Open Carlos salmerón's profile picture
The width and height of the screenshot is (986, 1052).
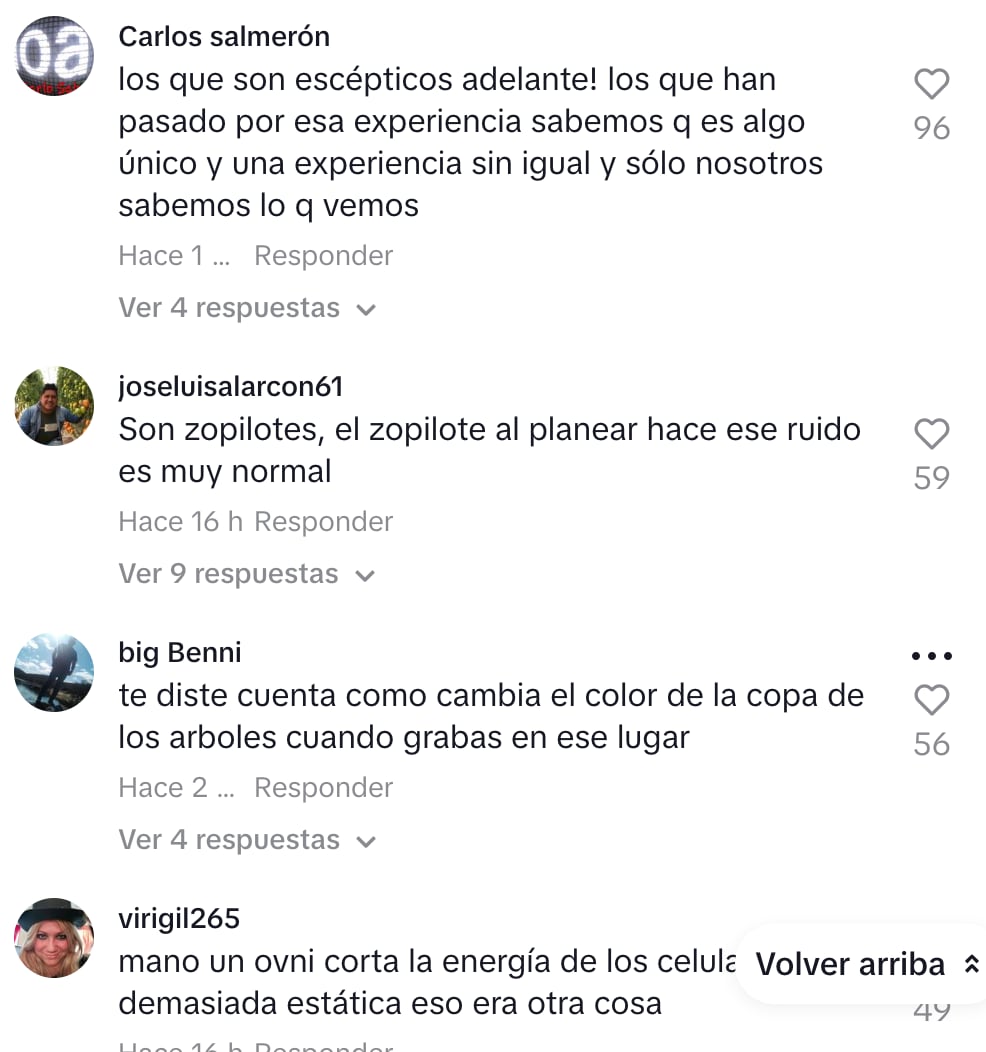click(x=54, y=56)
